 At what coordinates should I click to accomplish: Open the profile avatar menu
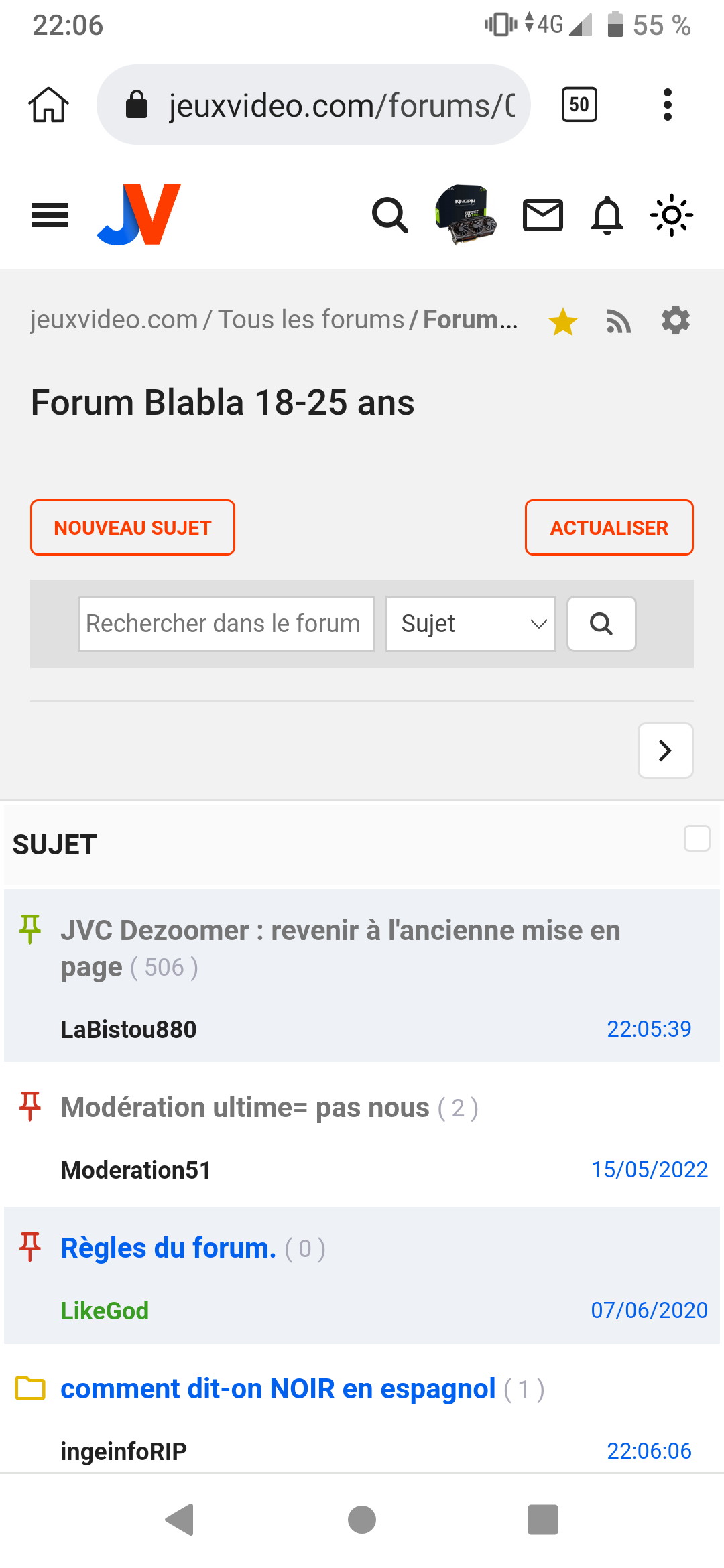click(467, 215)
